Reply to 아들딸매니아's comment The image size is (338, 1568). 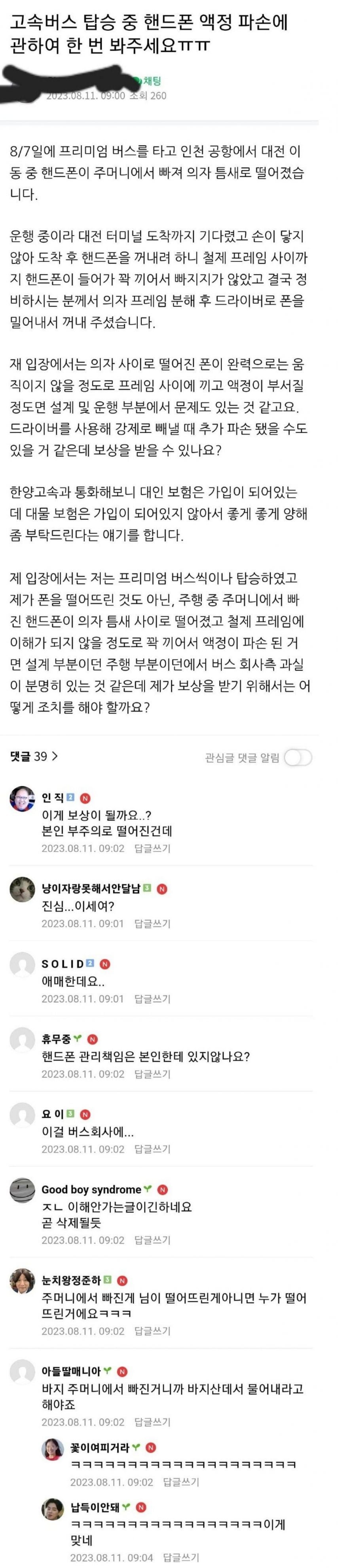152,1423
